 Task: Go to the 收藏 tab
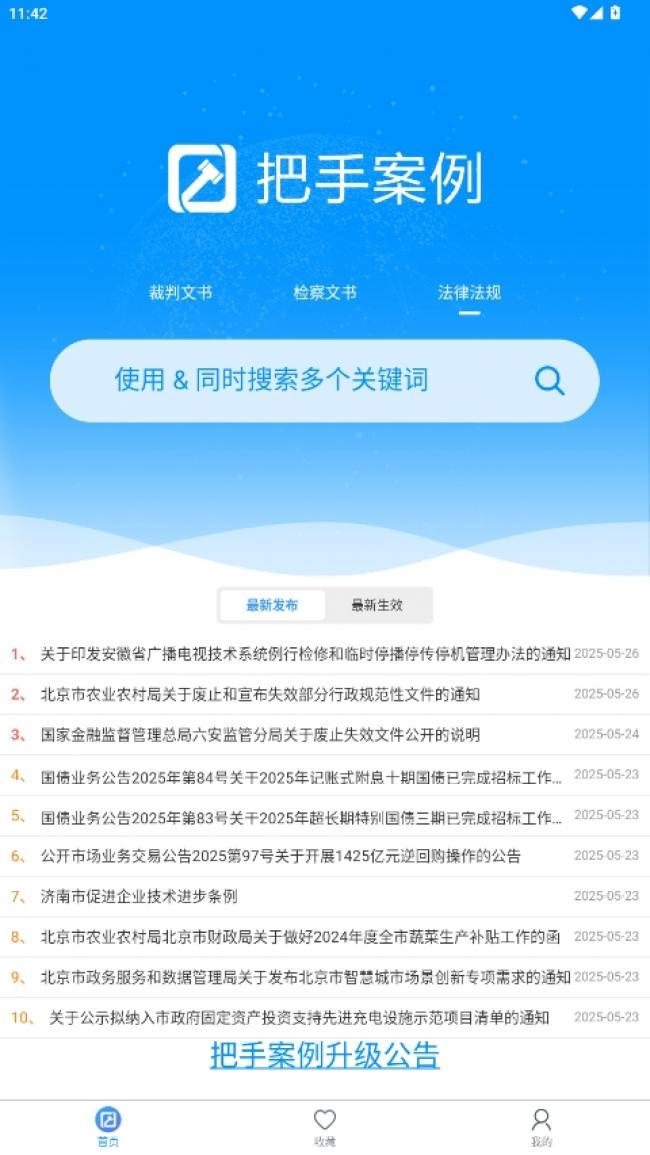click(325, 1126)
